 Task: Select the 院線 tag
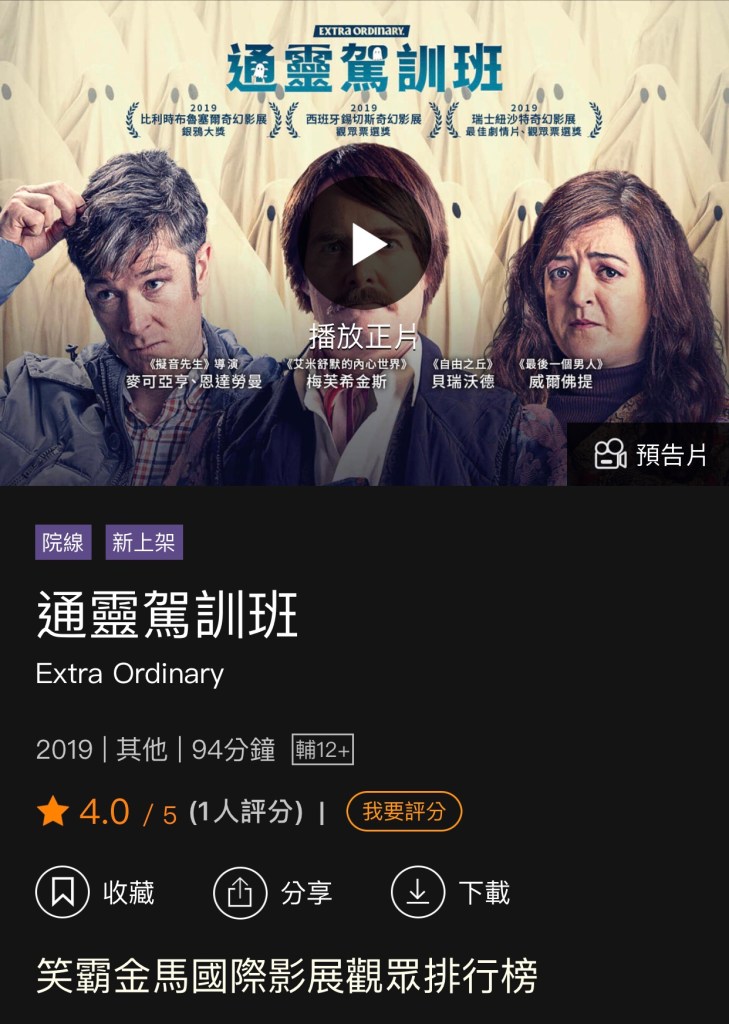click(63, 542)
